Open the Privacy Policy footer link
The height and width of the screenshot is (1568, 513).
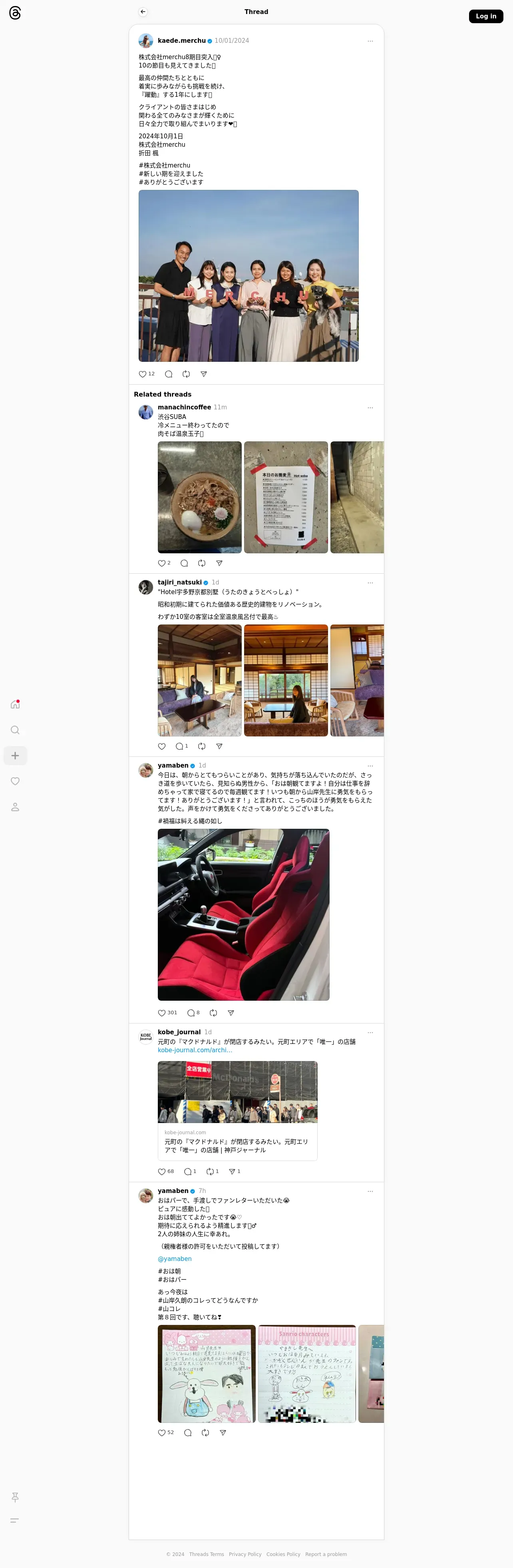(245, 1554)
